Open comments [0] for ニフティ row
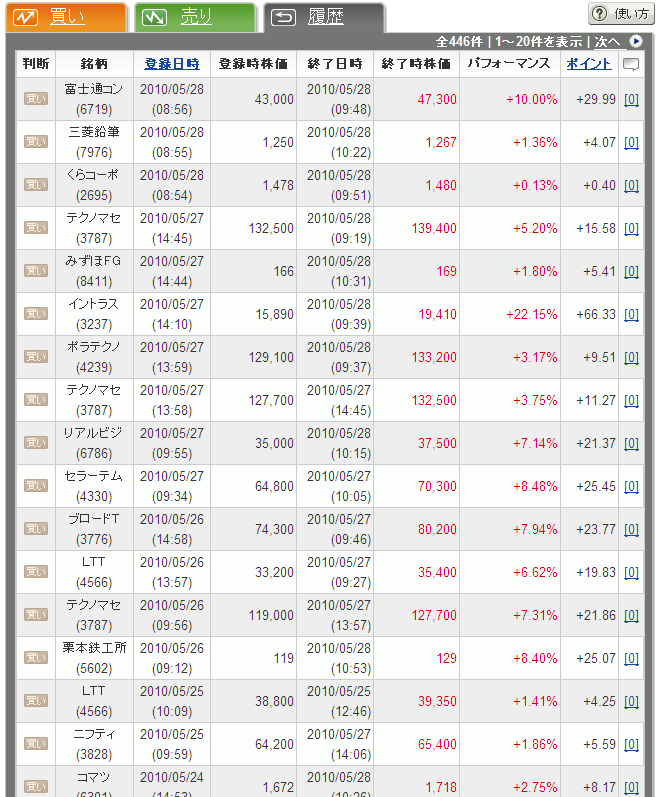The height and width of the screenshot is (797, 656). 631,745
